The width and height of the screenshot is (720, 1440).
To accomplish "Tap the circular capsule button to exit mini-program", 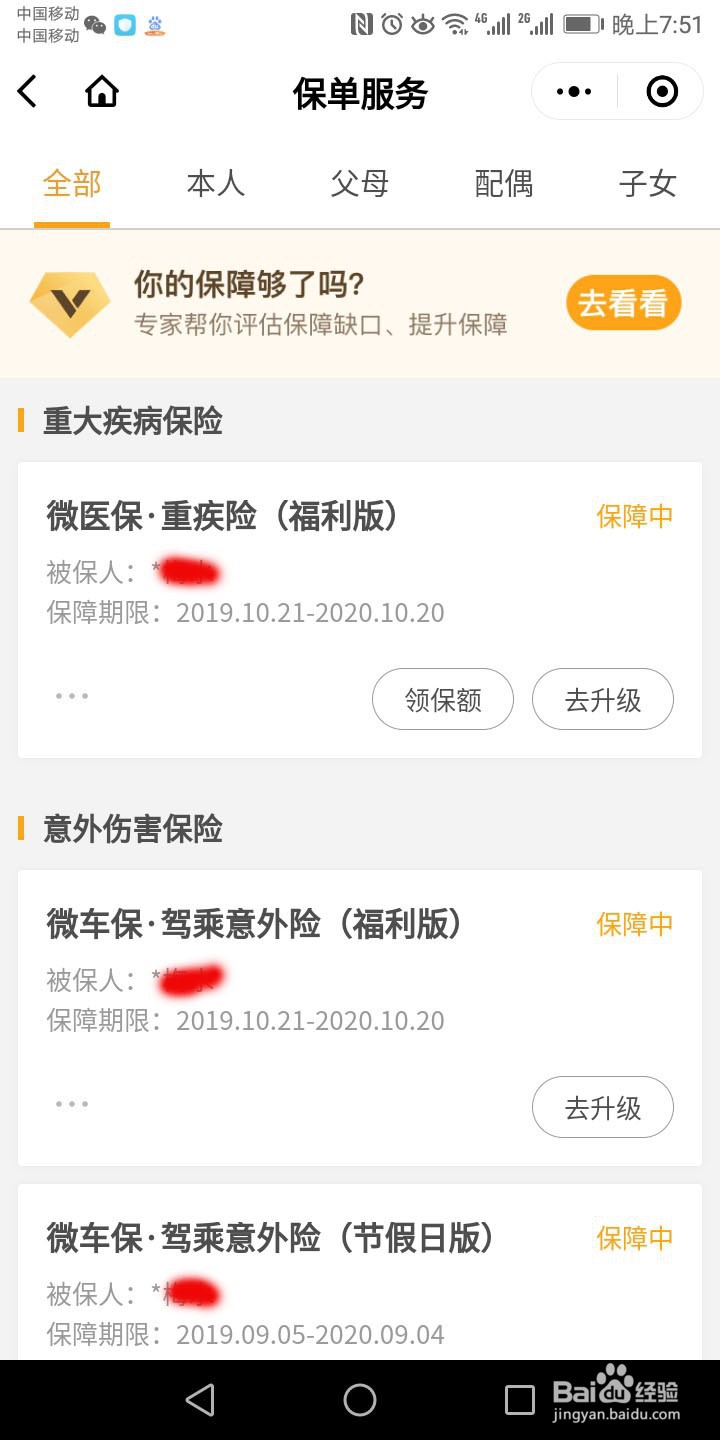I will click(x=660, y=91).
